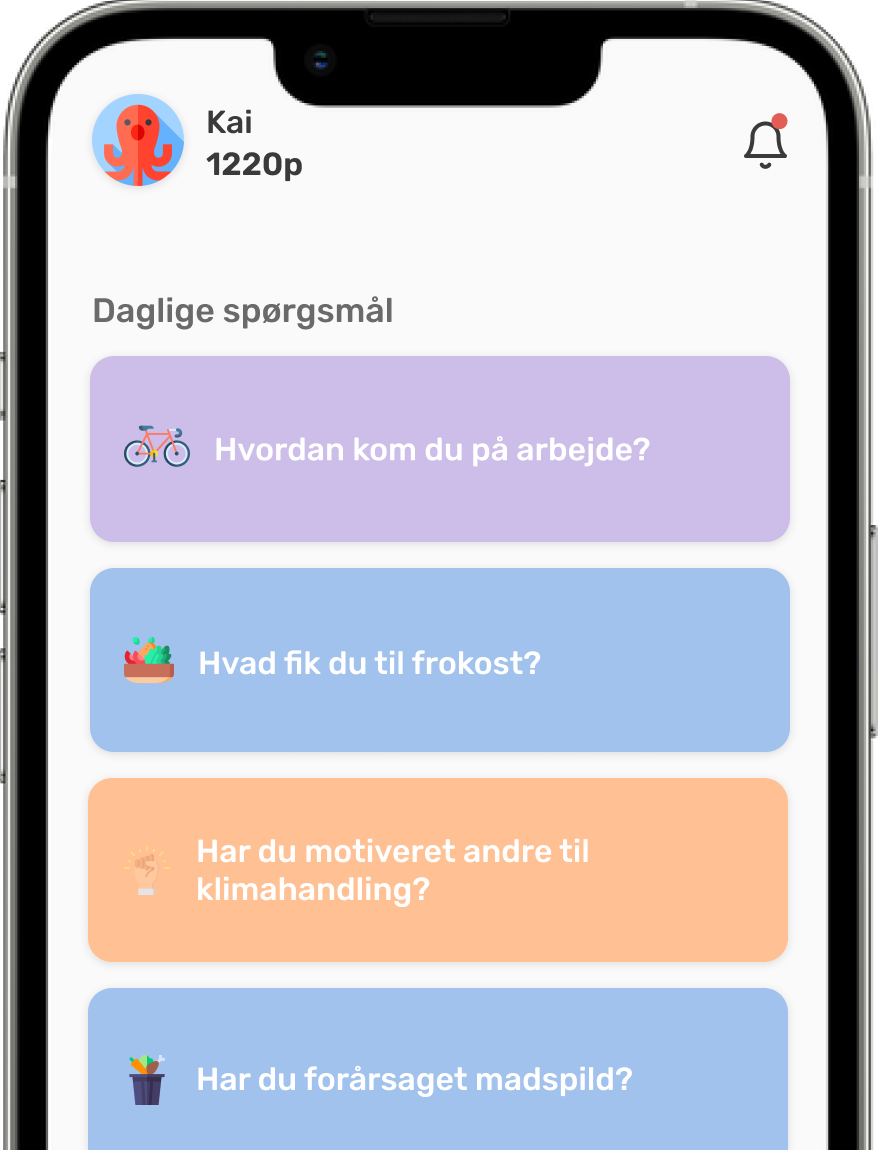The width and height of the screenshot is (882, 1150).
Task: Open Kai's octopus profile avatar
Action: click(x=138, y=141)
